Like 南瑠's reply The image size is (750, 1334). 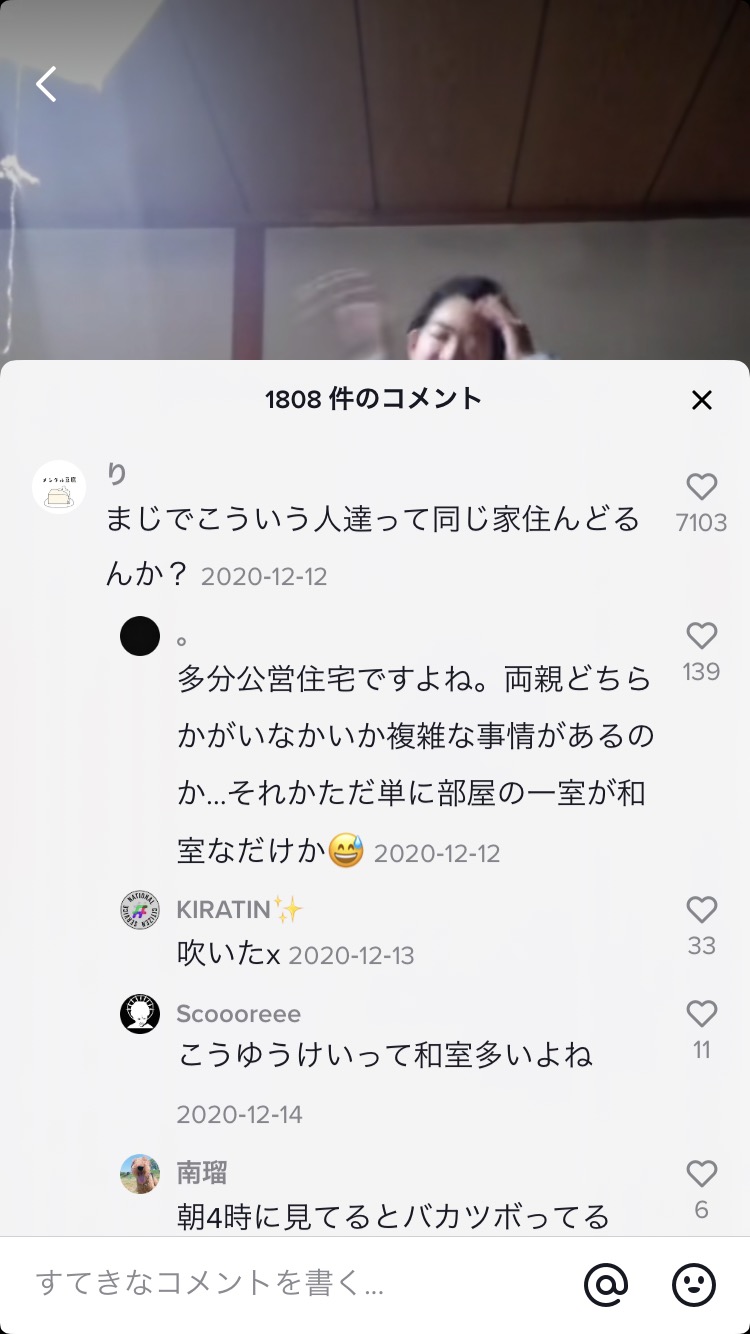click(702, 1174)
